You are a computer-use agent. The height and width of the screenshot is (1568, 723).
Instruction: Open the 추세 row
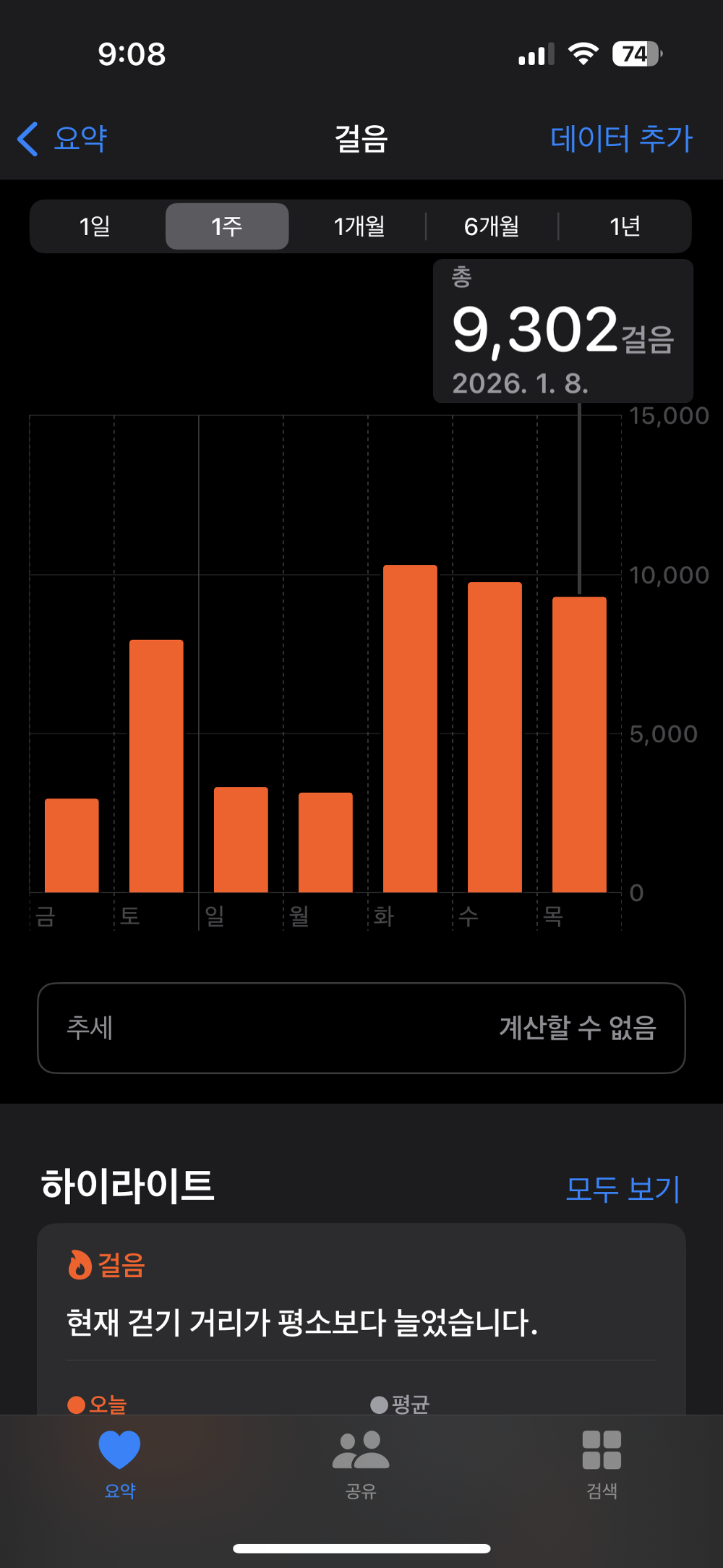pyautogui.click(x=361, y=1028)
